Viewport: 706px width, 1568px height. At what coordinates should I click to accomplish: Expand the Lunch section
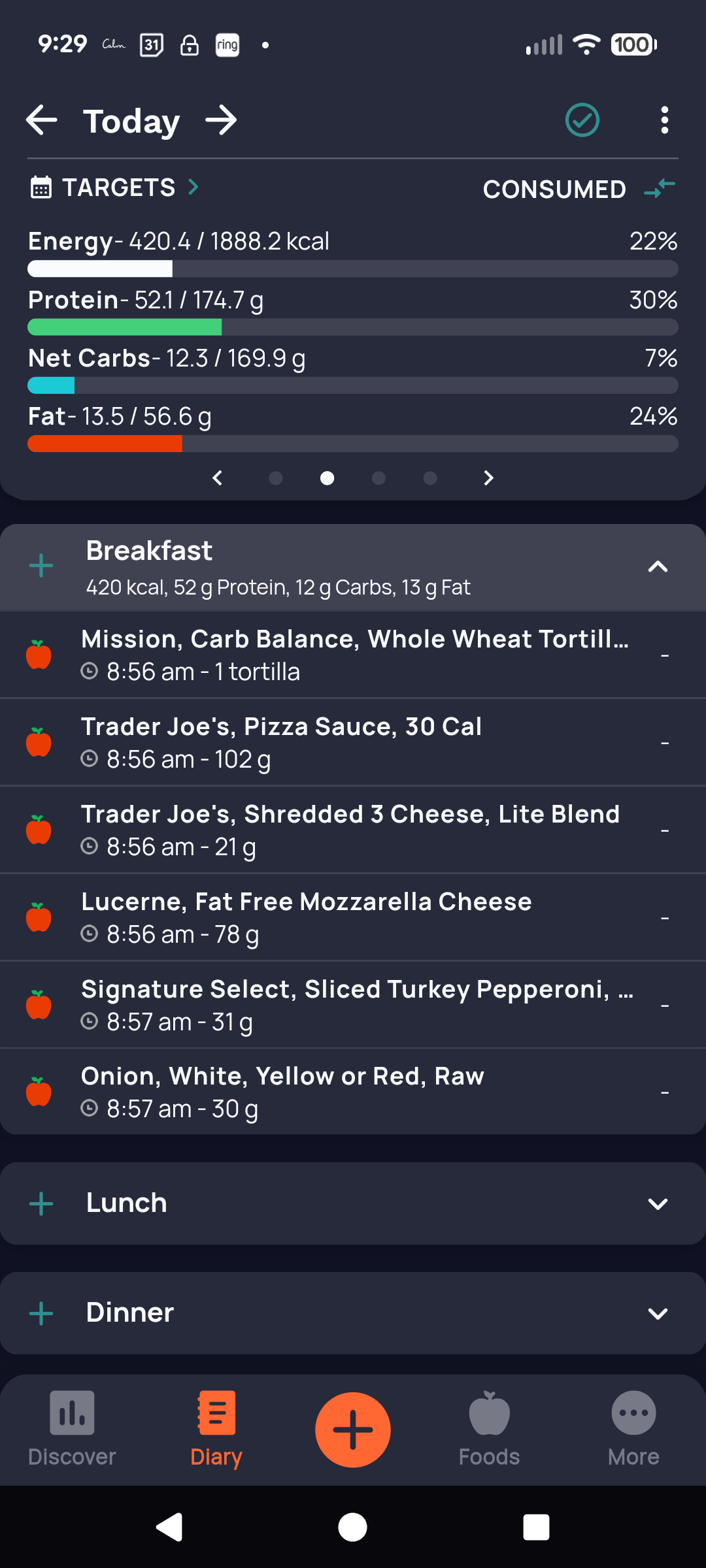pos(658,1203)
